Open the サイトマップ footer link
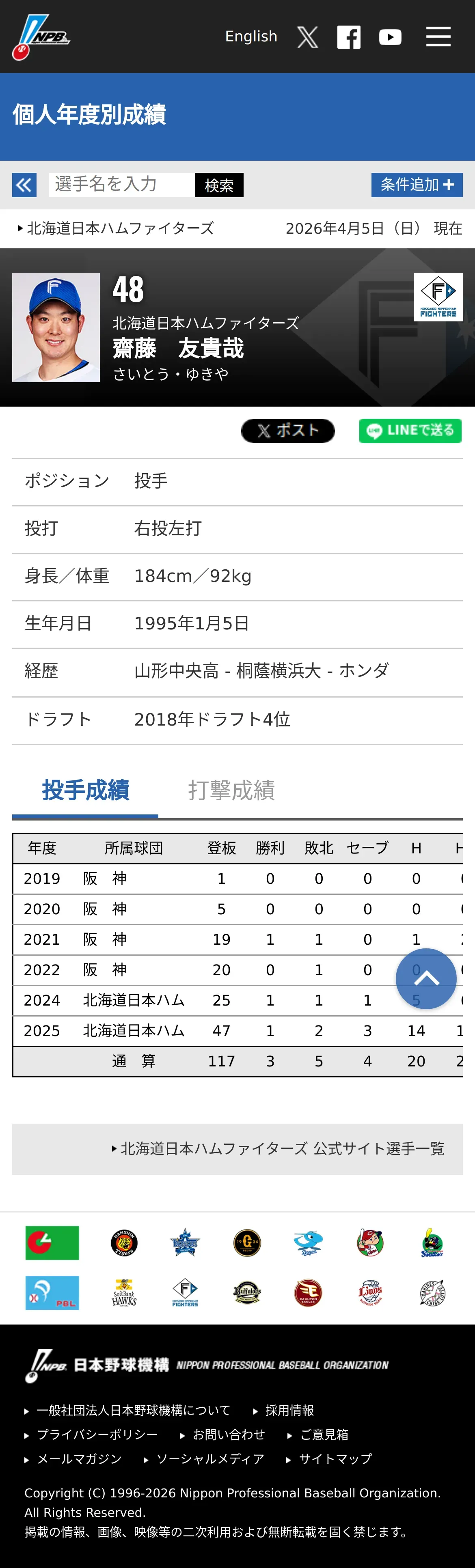Screen dimensions: 475x1568 pyautogui.click(x=330, y=1459)
